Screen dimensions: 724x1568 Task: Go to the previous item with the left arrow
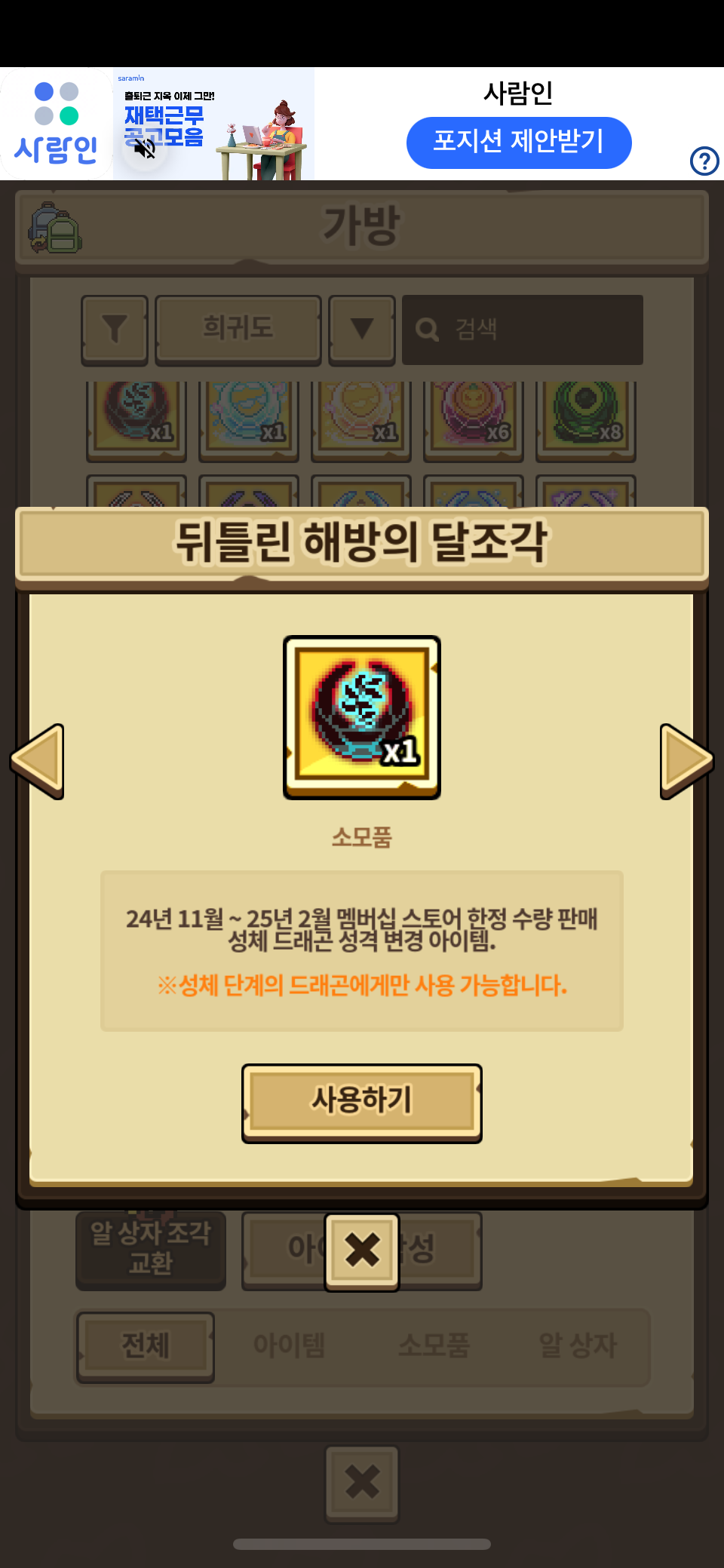pos(38,760)
